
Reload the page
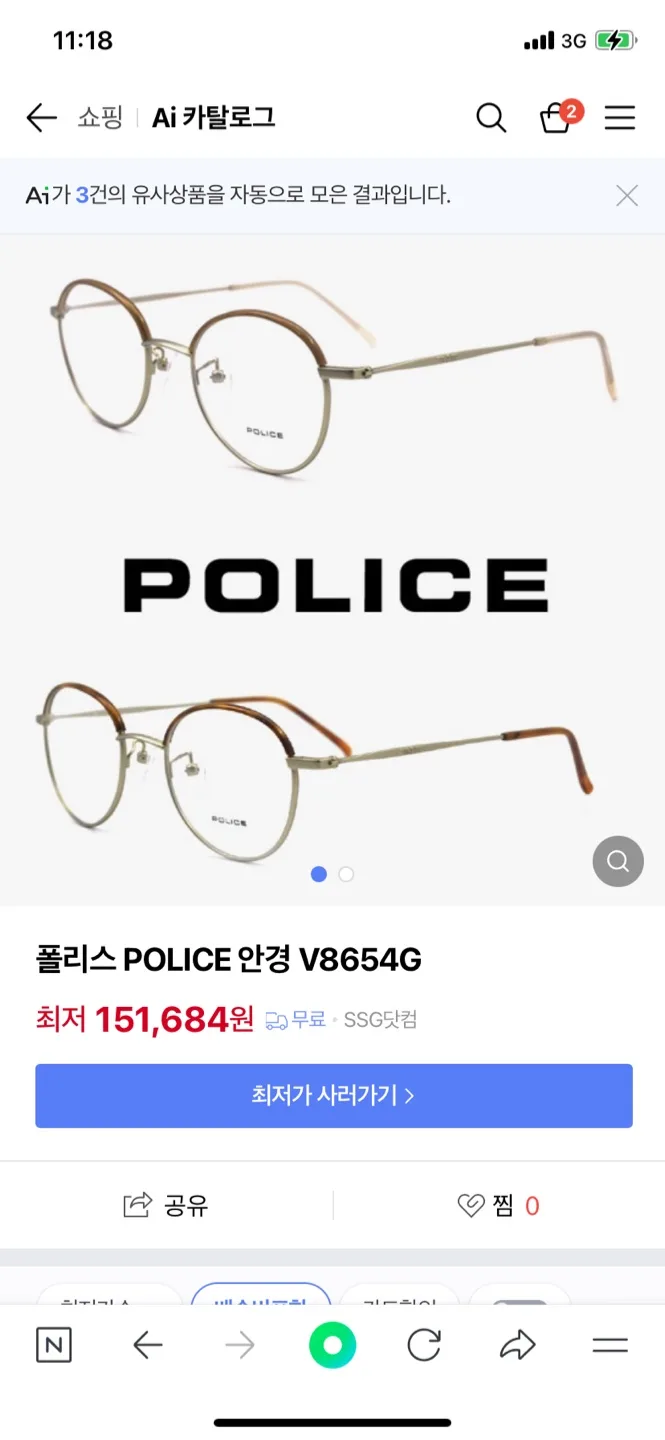(x=424, y=1346)
